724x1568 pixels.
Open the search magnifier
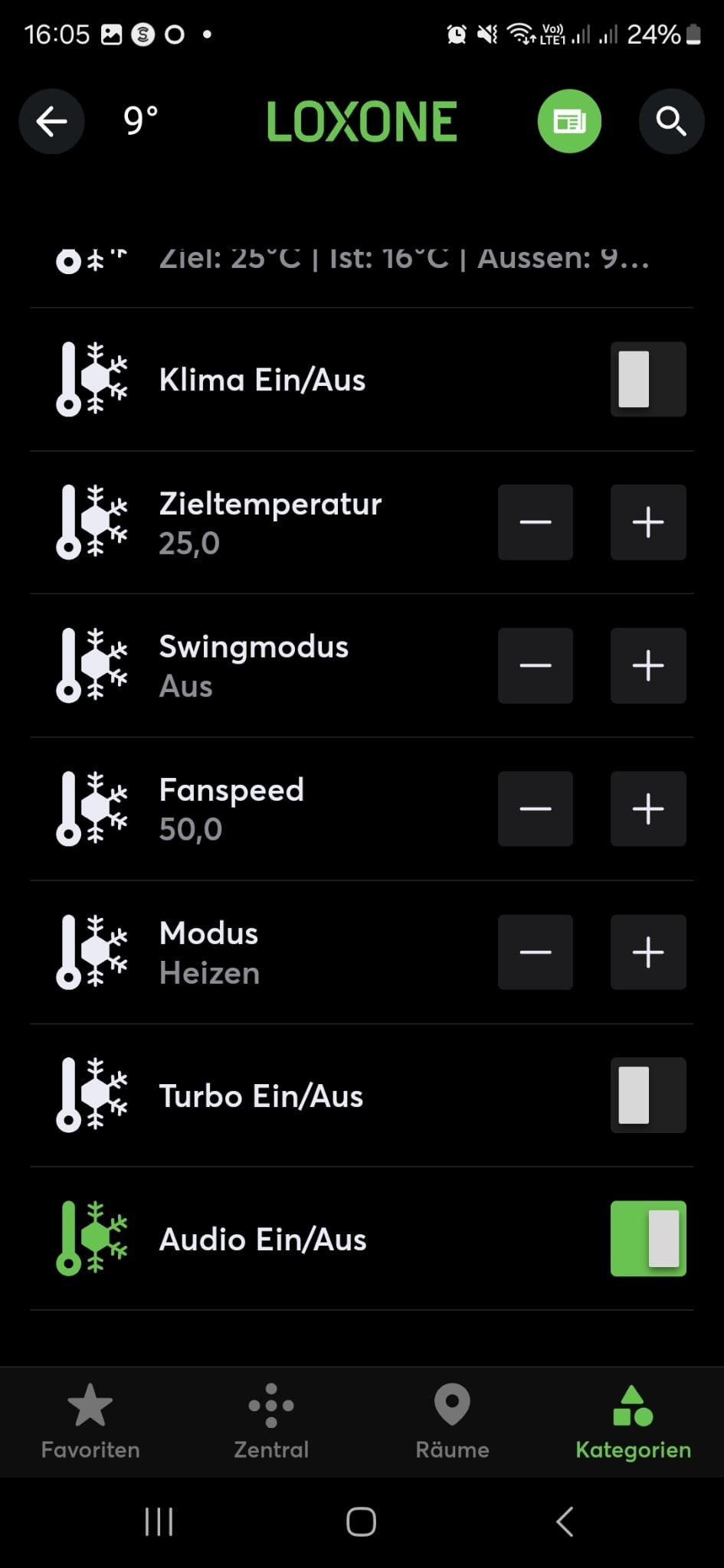coord(671,122)
